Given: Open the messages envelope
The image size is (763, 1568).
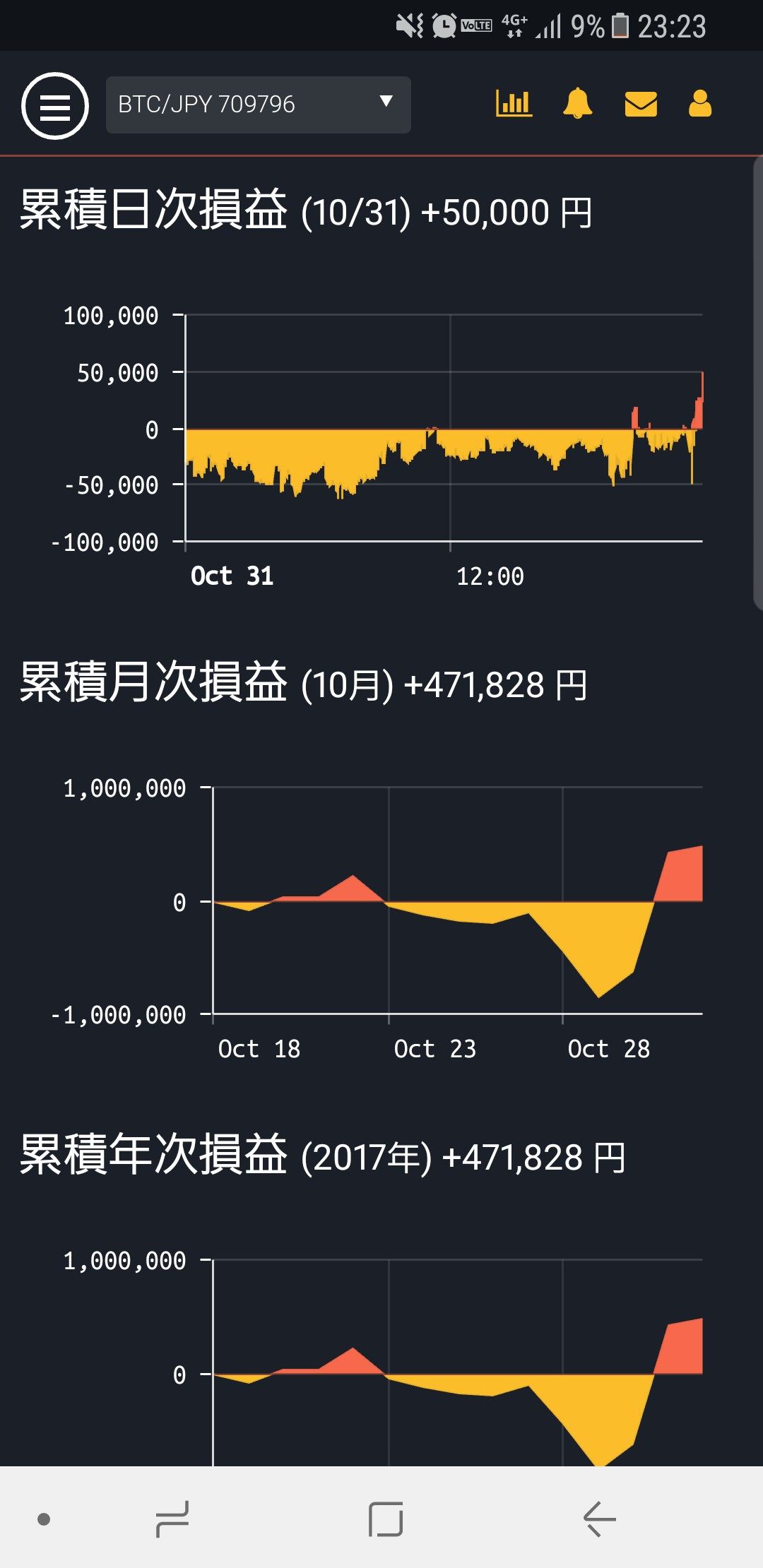Looking at the screenshot, I should point(641,104).
